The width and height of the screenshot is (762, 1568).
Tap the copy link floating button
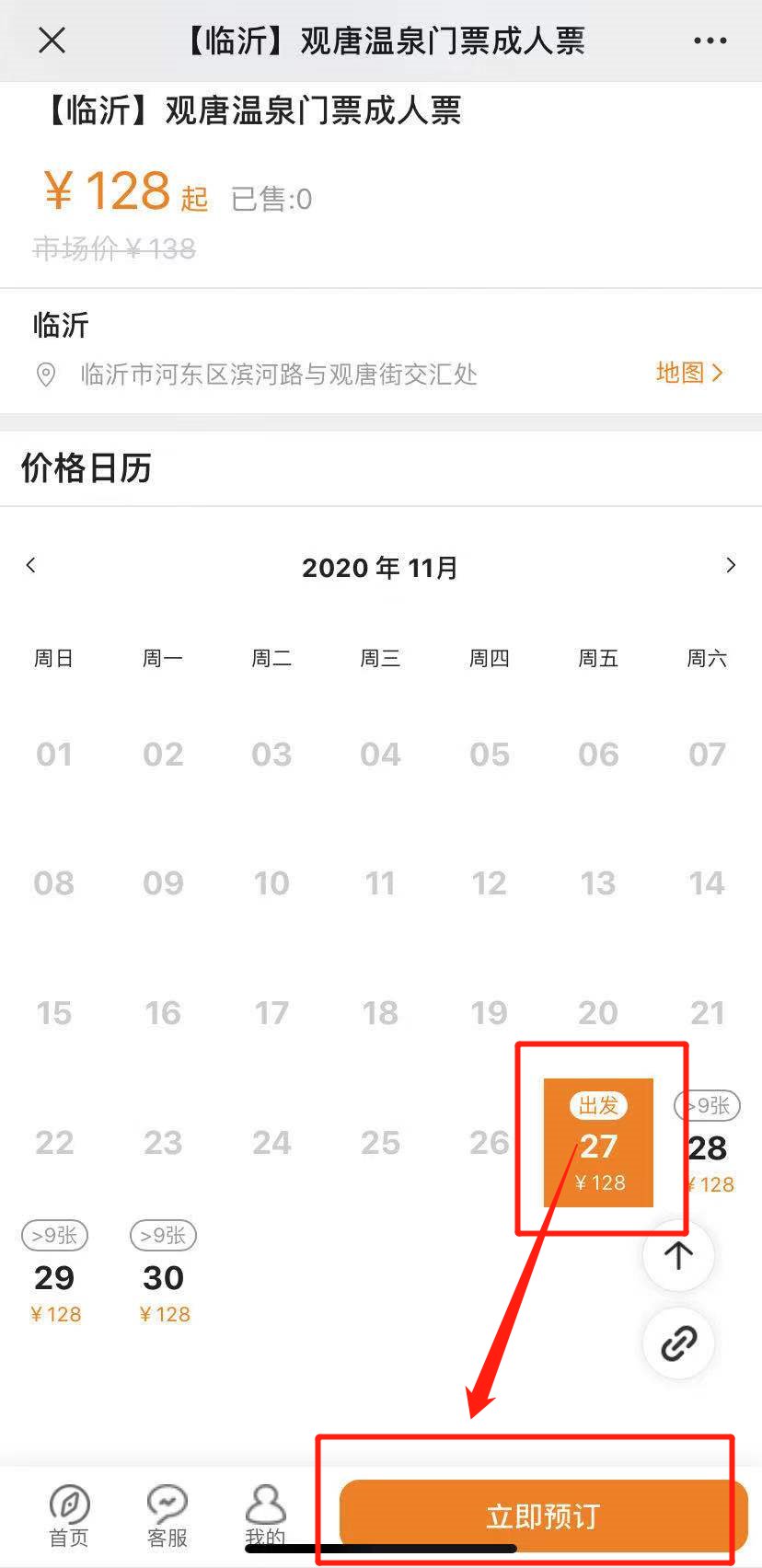(x=678, y=1343)
